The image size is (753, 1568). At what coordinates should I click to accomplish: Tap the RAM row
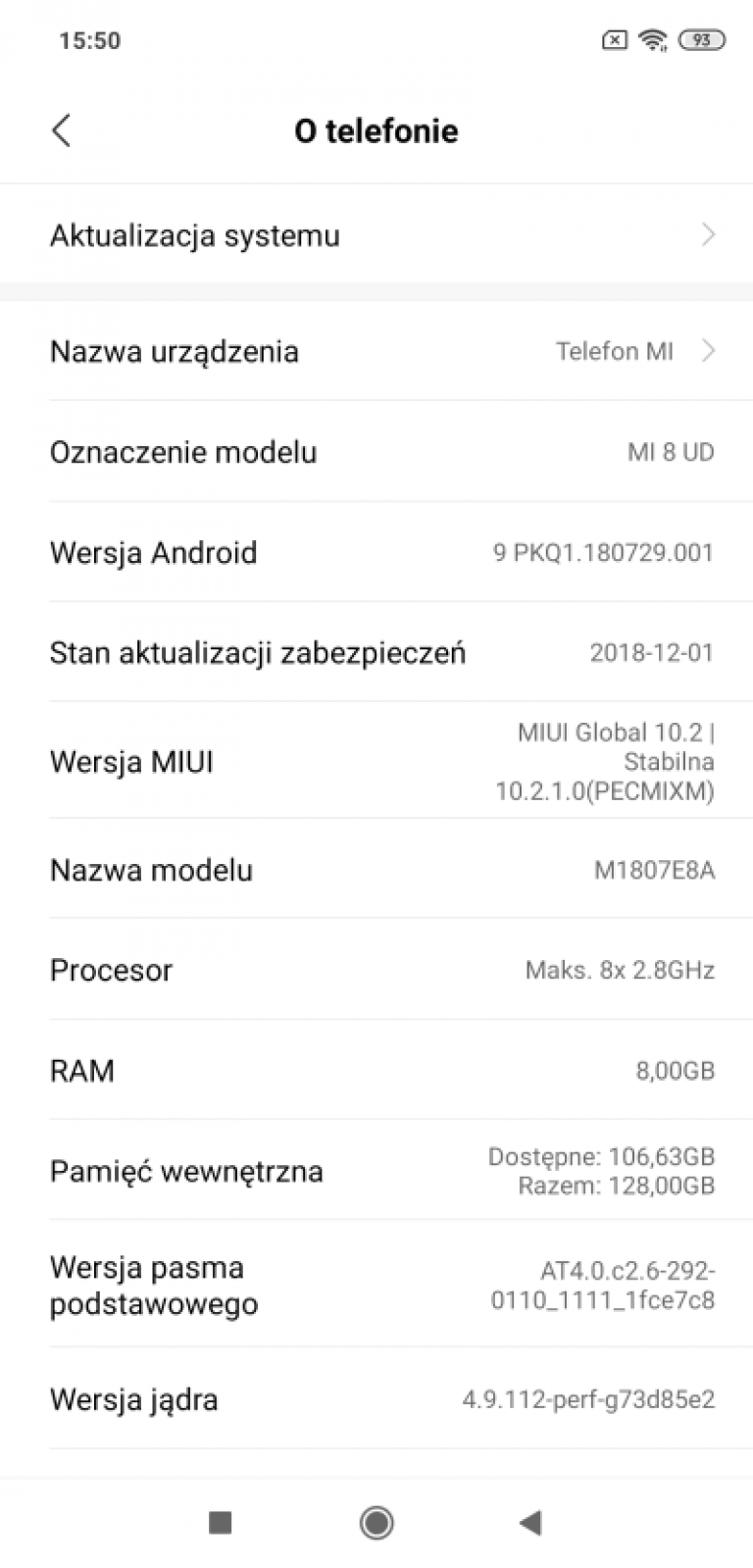376,1070
